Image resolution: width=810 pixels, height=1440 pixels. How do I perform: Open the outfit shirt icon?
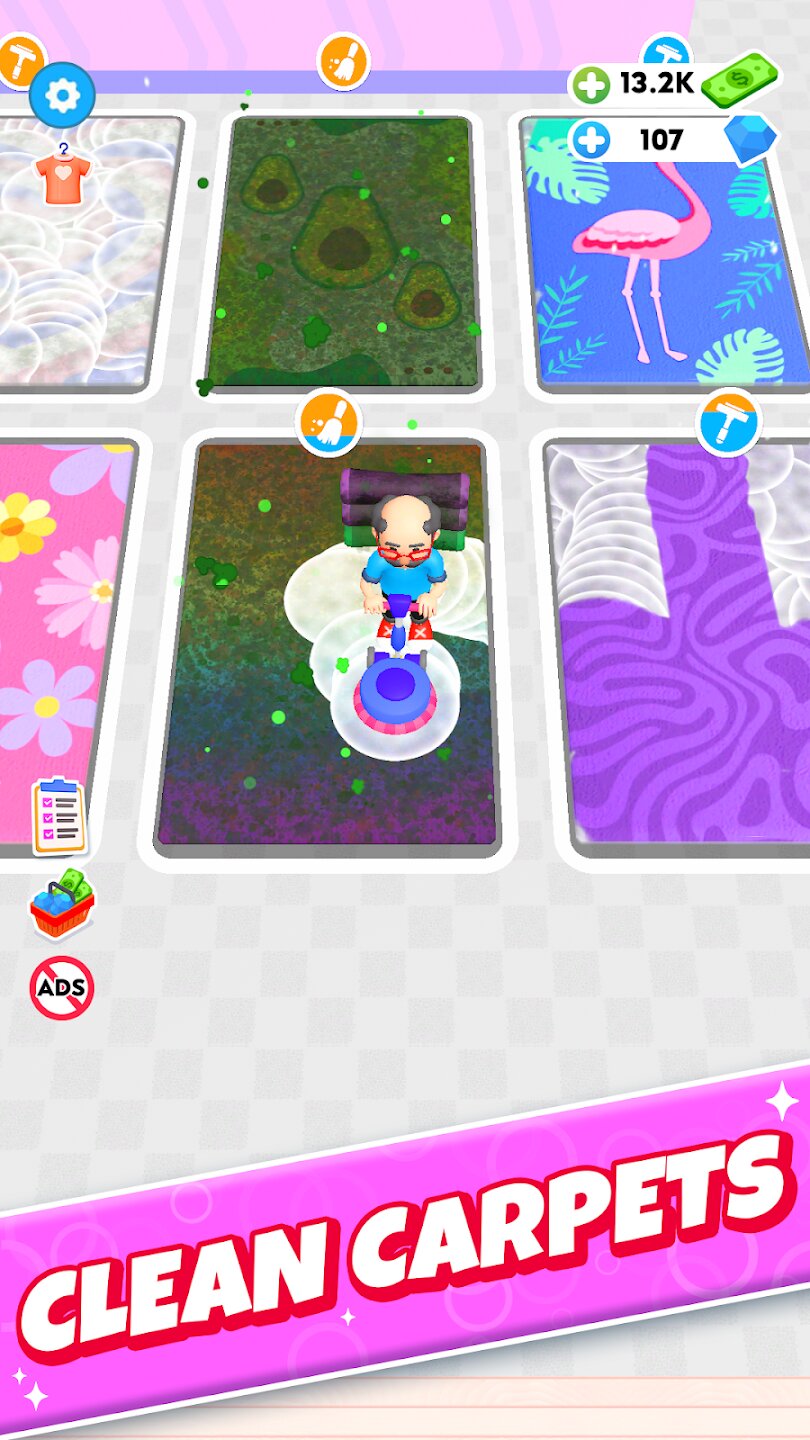pyautogui.click(x=62, y=176)
